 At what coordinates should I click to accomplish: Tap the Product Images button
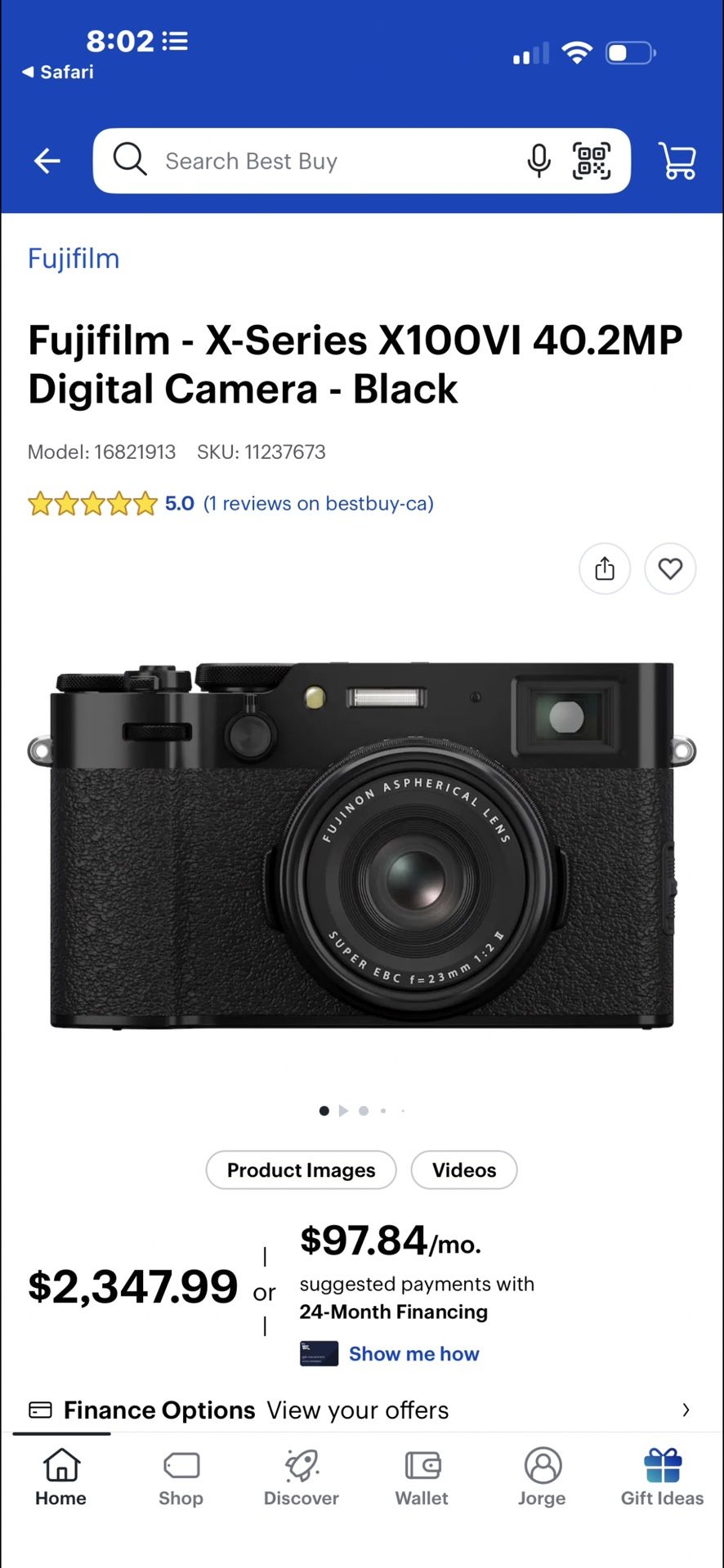(x=301, y=1169)
